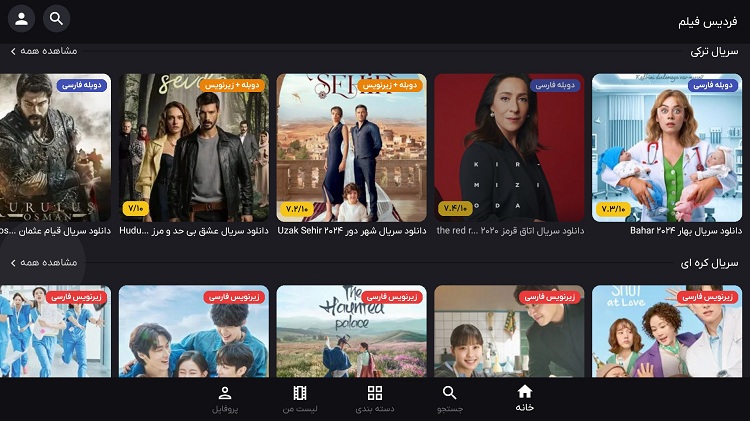Open the Hudutsuz Sevda series card
The height and width of the screenshot is (421, 750).
[193, 148]
